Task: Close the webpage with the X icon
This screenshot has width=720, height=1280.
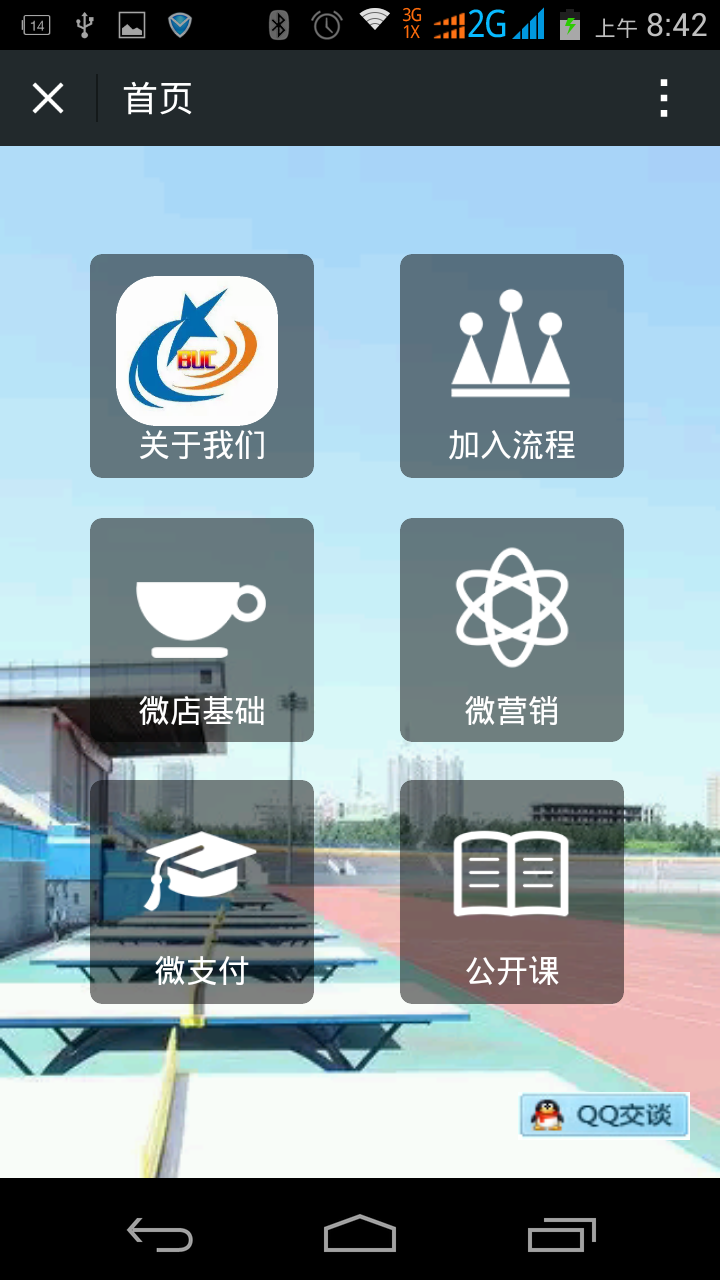Action: [48, 98]
